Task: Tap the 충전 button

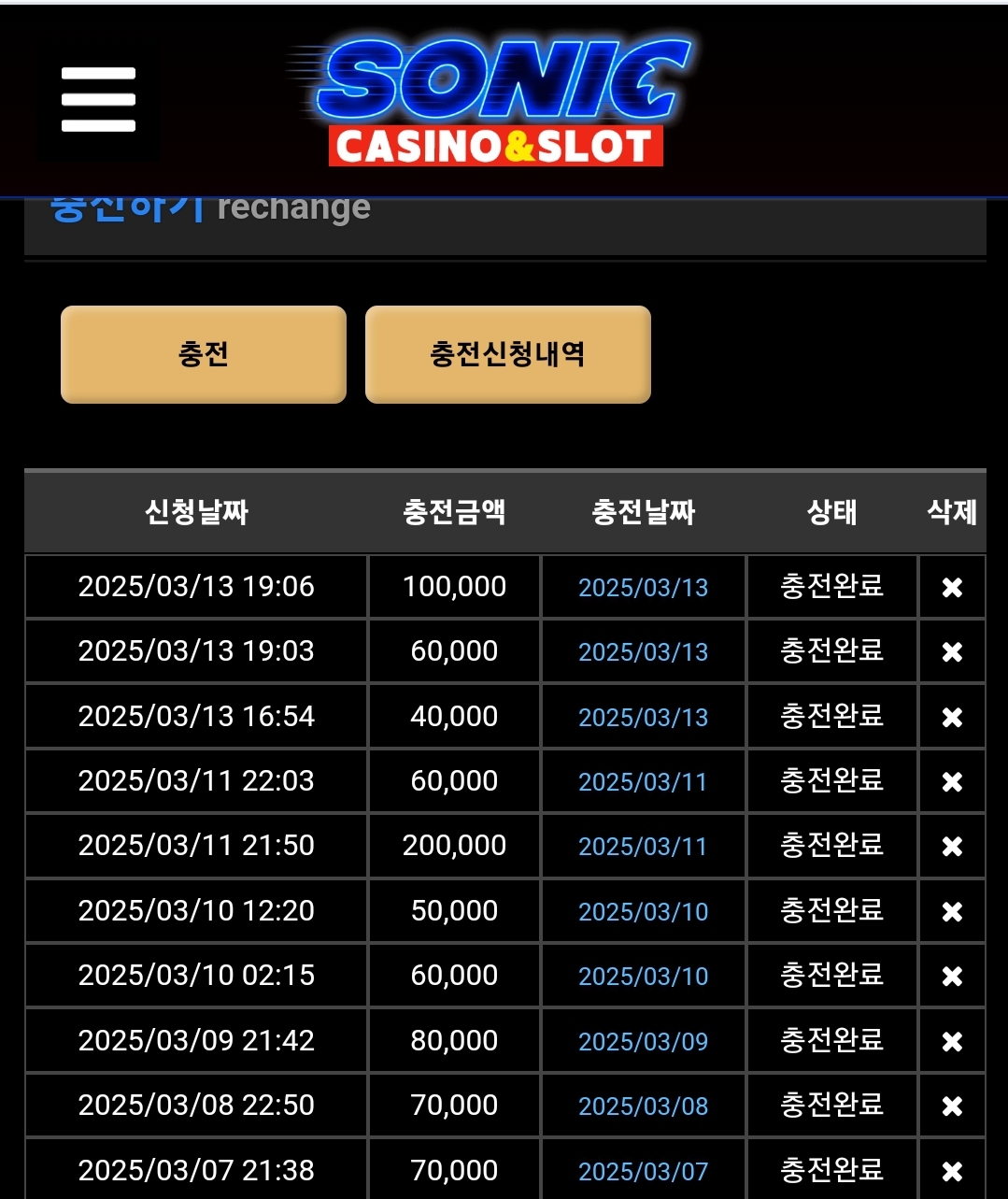Action: (x=204, y=354)
